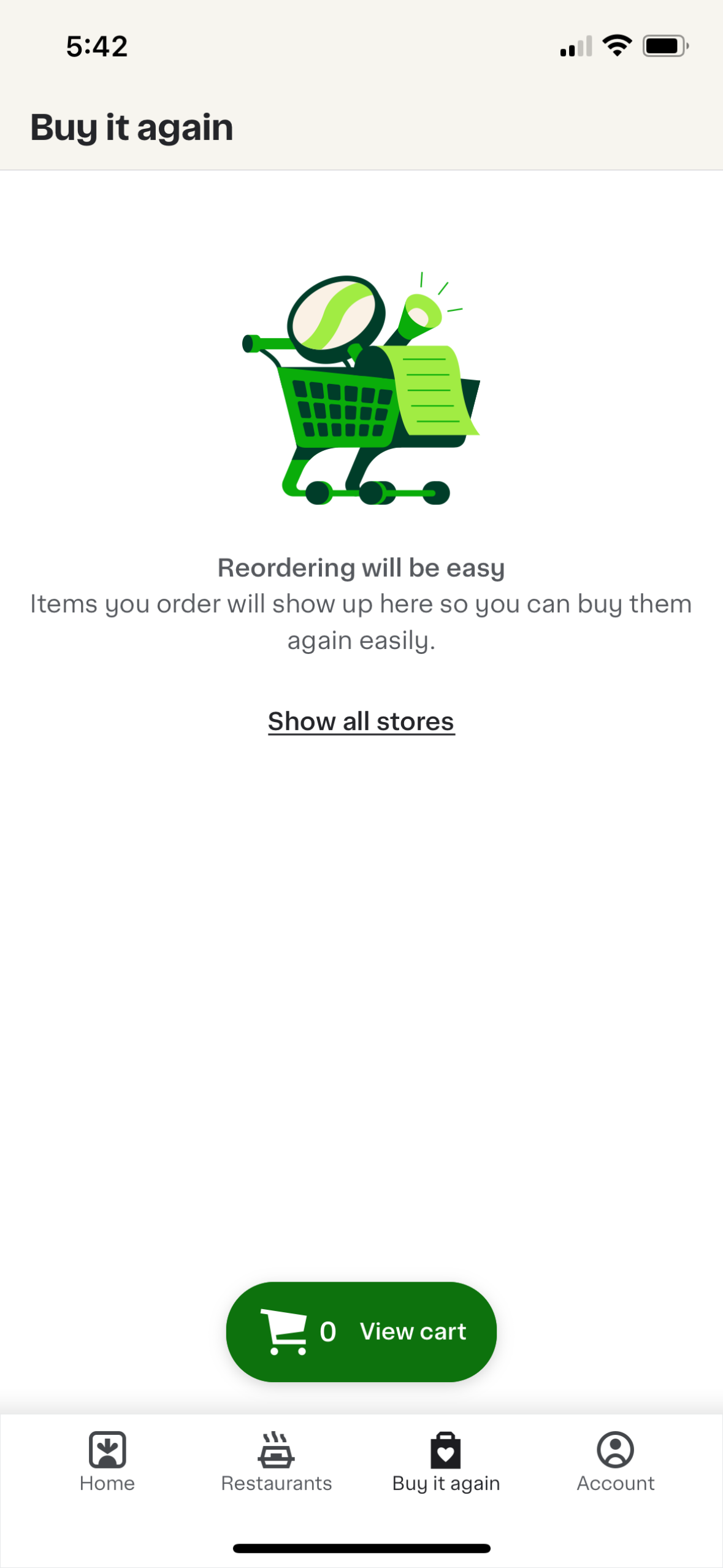This screenshot has width=723, height=1568.
Task: Click the Buy it again page title
Action: click(132, 128)
